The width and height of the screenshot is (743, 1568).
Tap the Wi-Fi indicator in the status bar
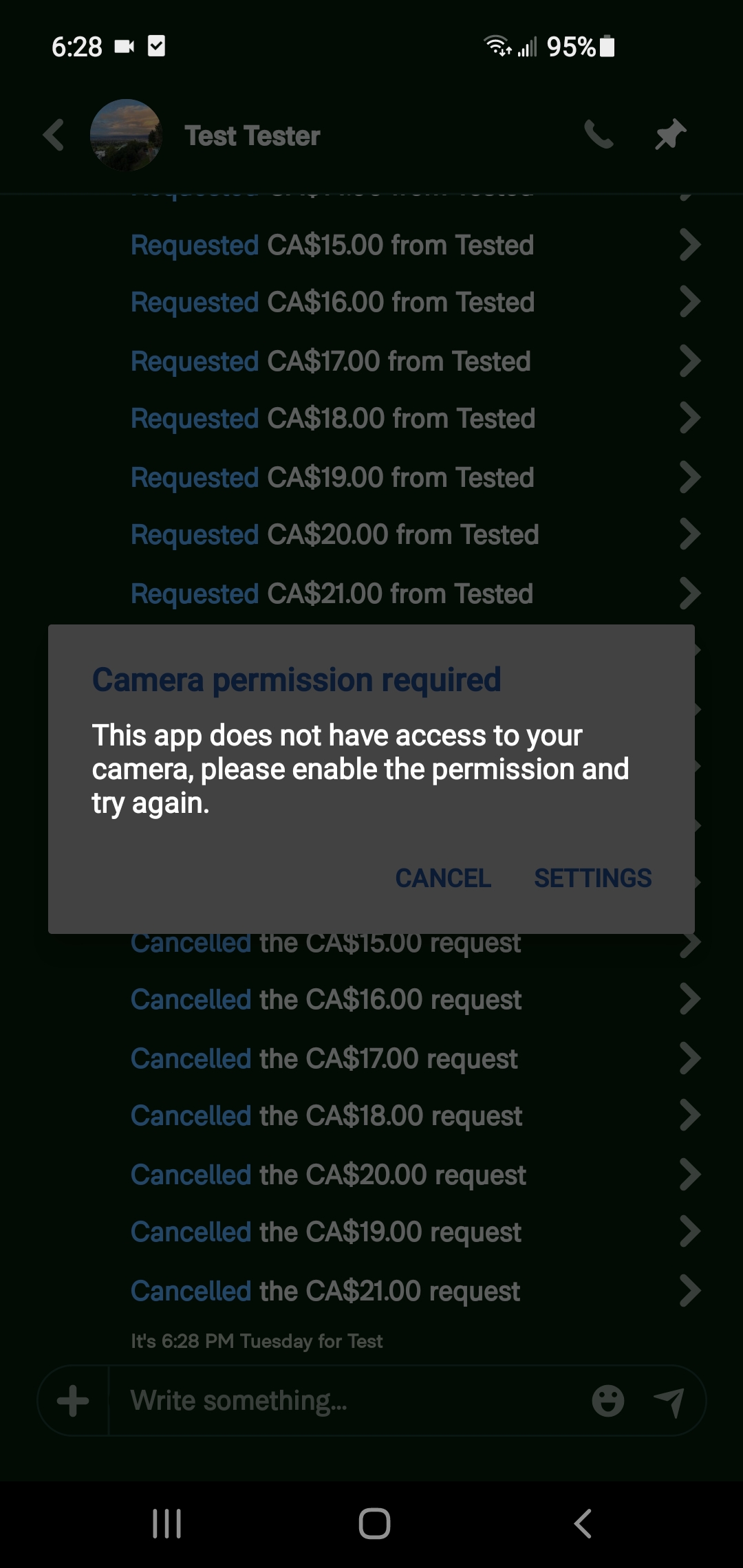tap(497, 46)
